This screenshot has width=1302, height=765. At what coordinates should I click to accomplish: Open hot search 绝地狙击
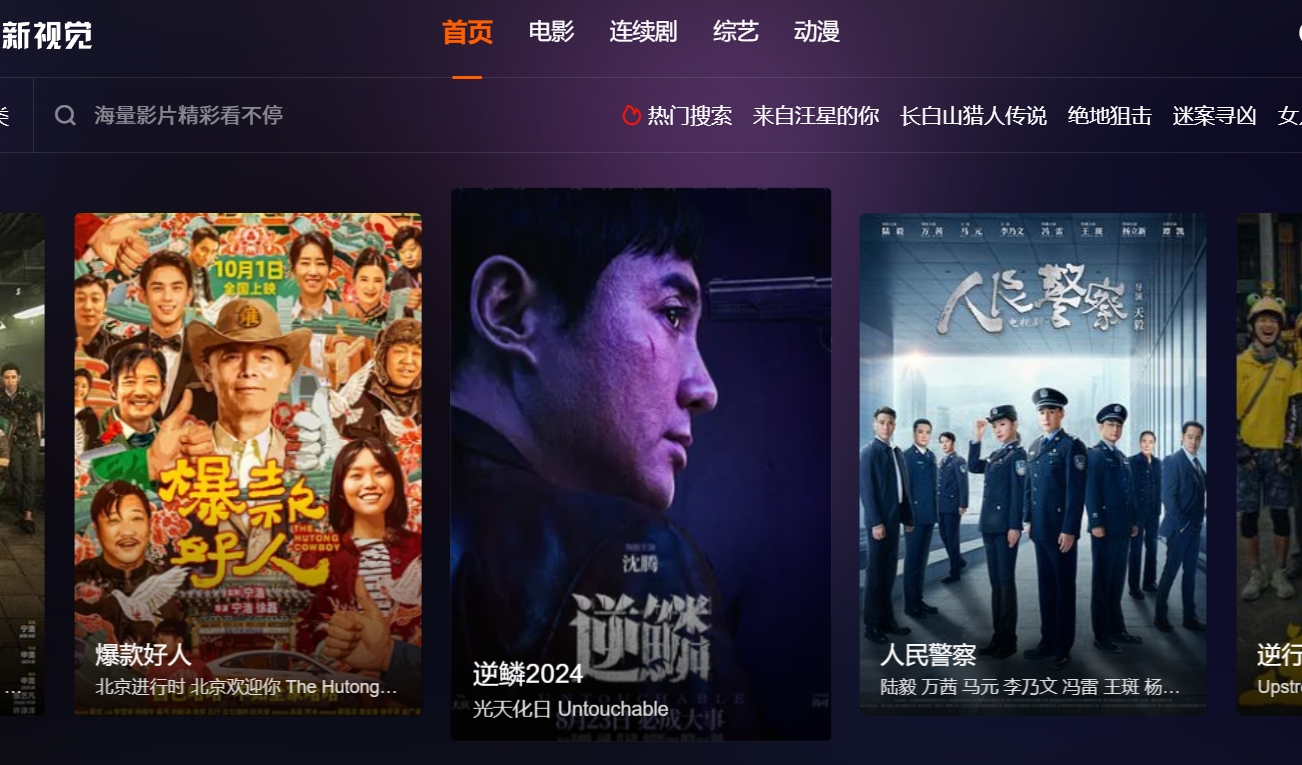(1109, 116)
